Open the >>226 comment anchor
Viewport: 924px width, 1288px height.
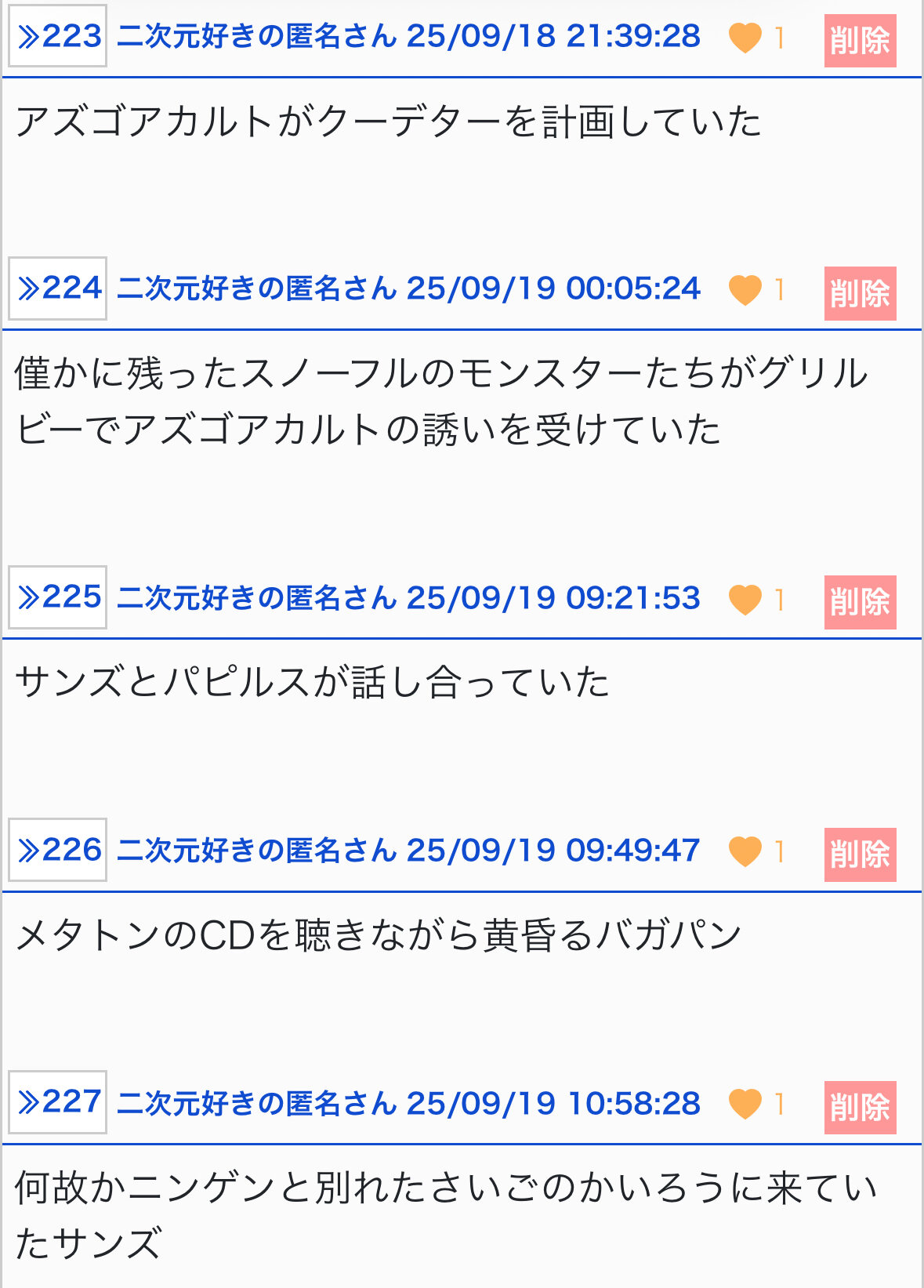[58, 850]
